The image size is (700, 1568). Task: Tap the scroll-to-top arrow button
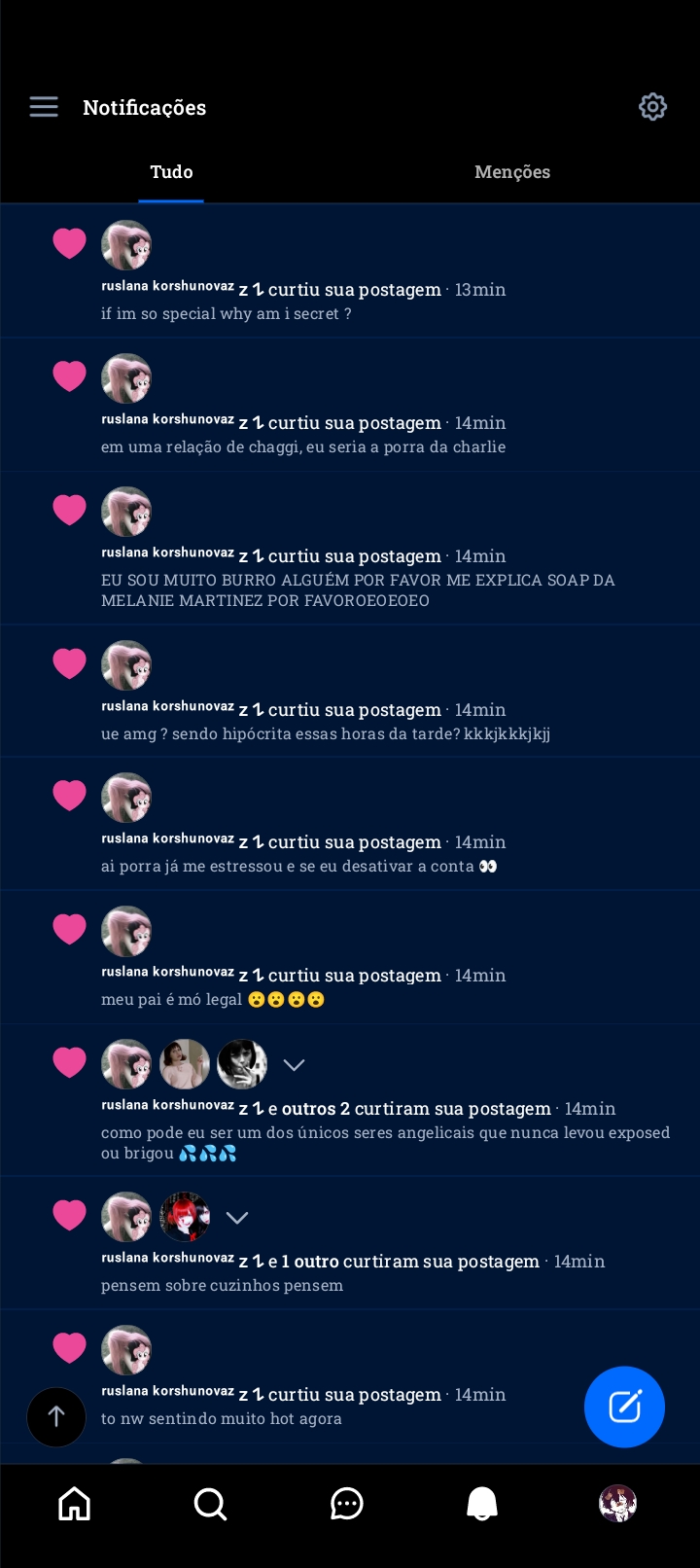(x=56, y=1417)
